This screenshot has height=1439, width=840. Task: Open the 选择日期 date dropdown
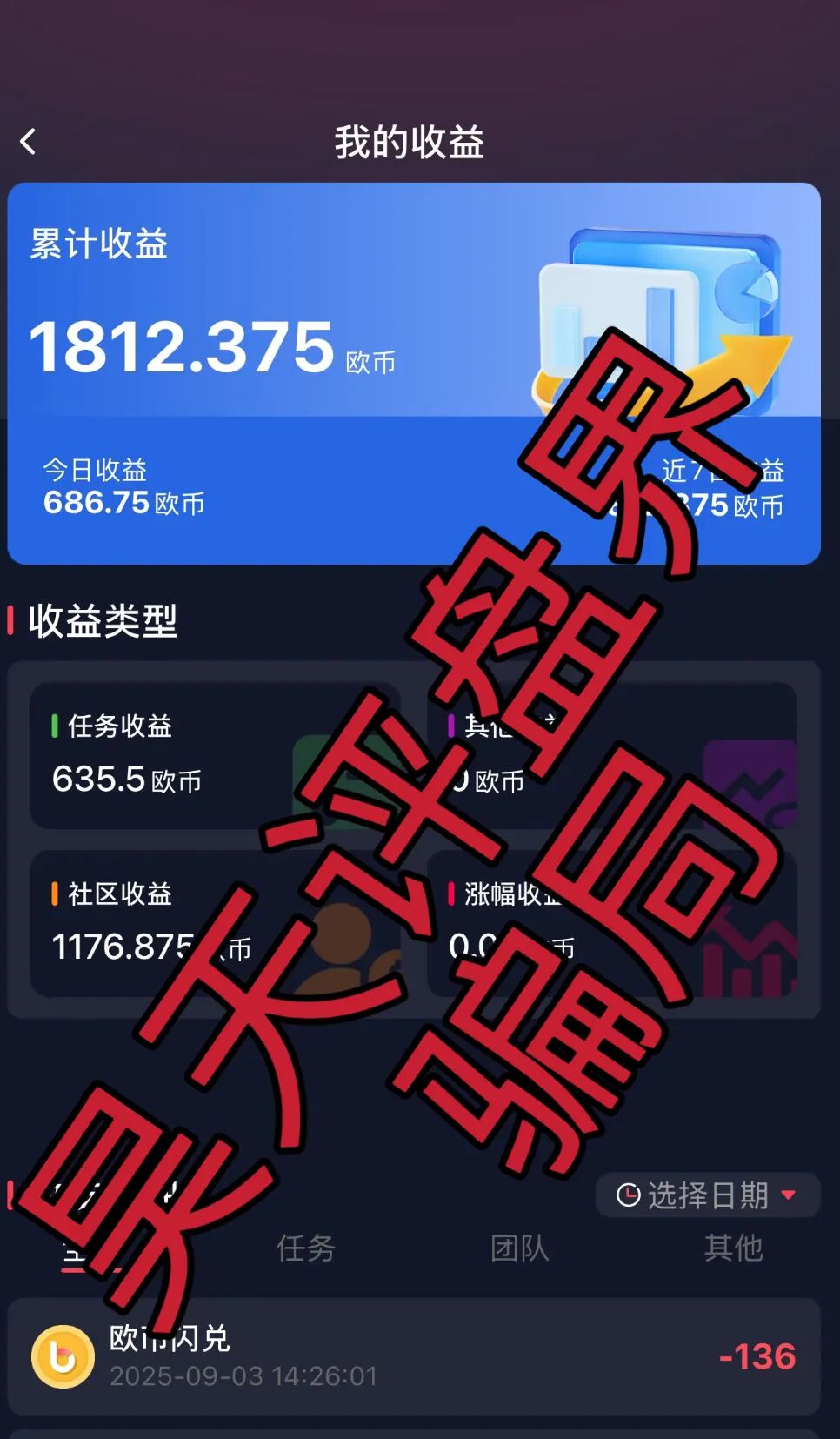pyautogui.click(x=706, y=1195)
